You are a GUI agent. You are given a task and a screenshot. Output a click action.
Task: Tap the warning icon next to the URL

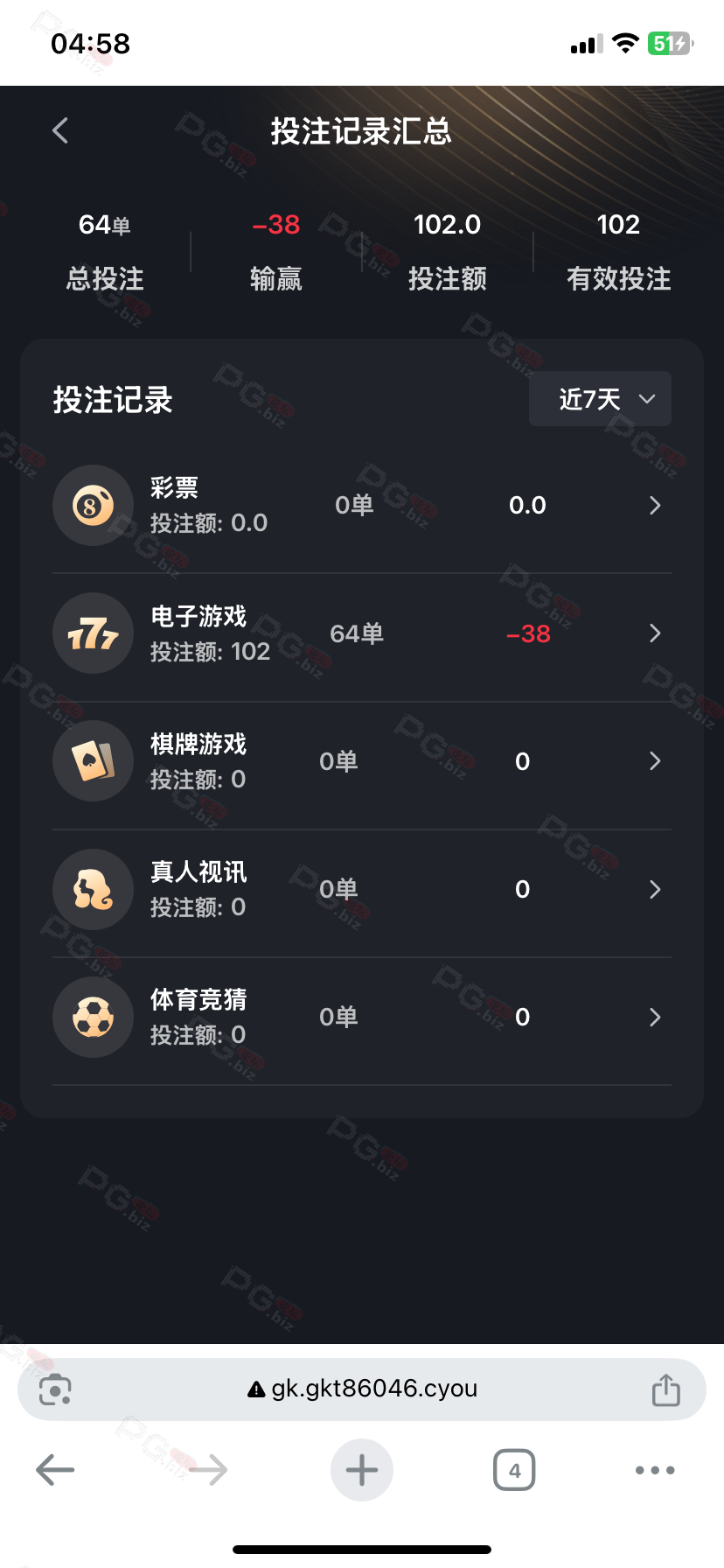(x=254, y=1389)
